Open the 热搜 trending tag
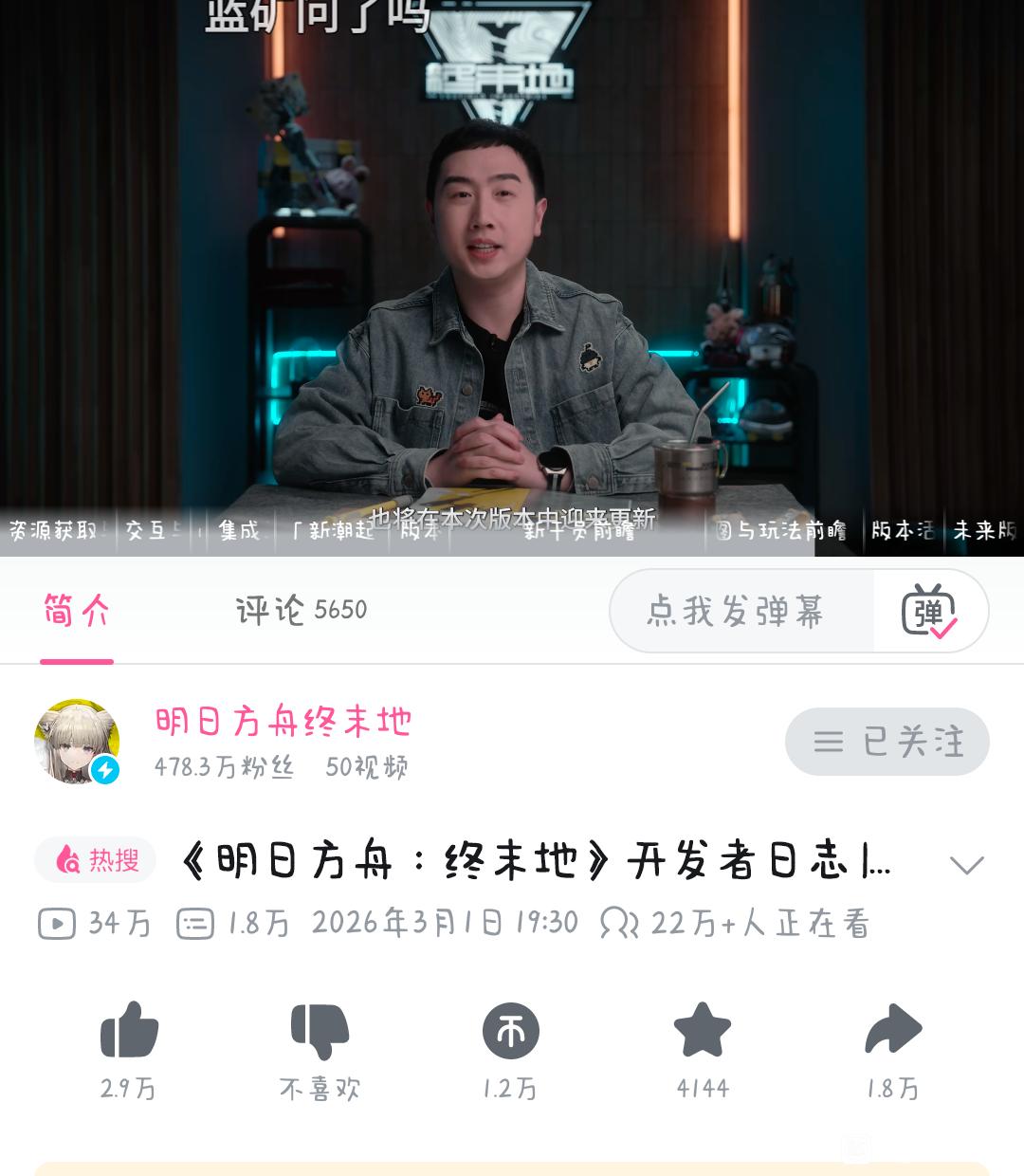 97,860
